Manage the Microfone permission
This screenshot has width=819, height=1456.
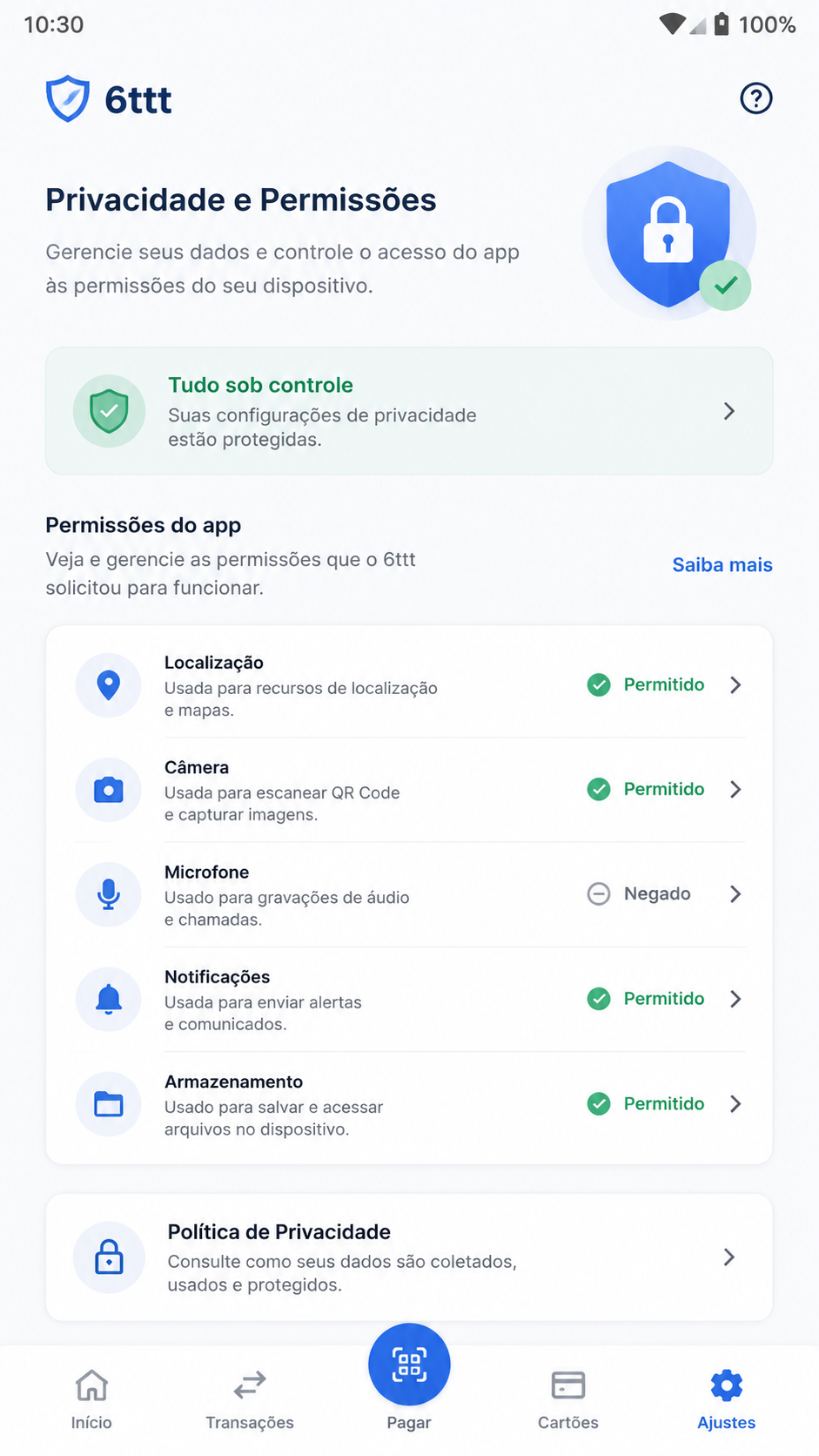(x=409, y=894)
